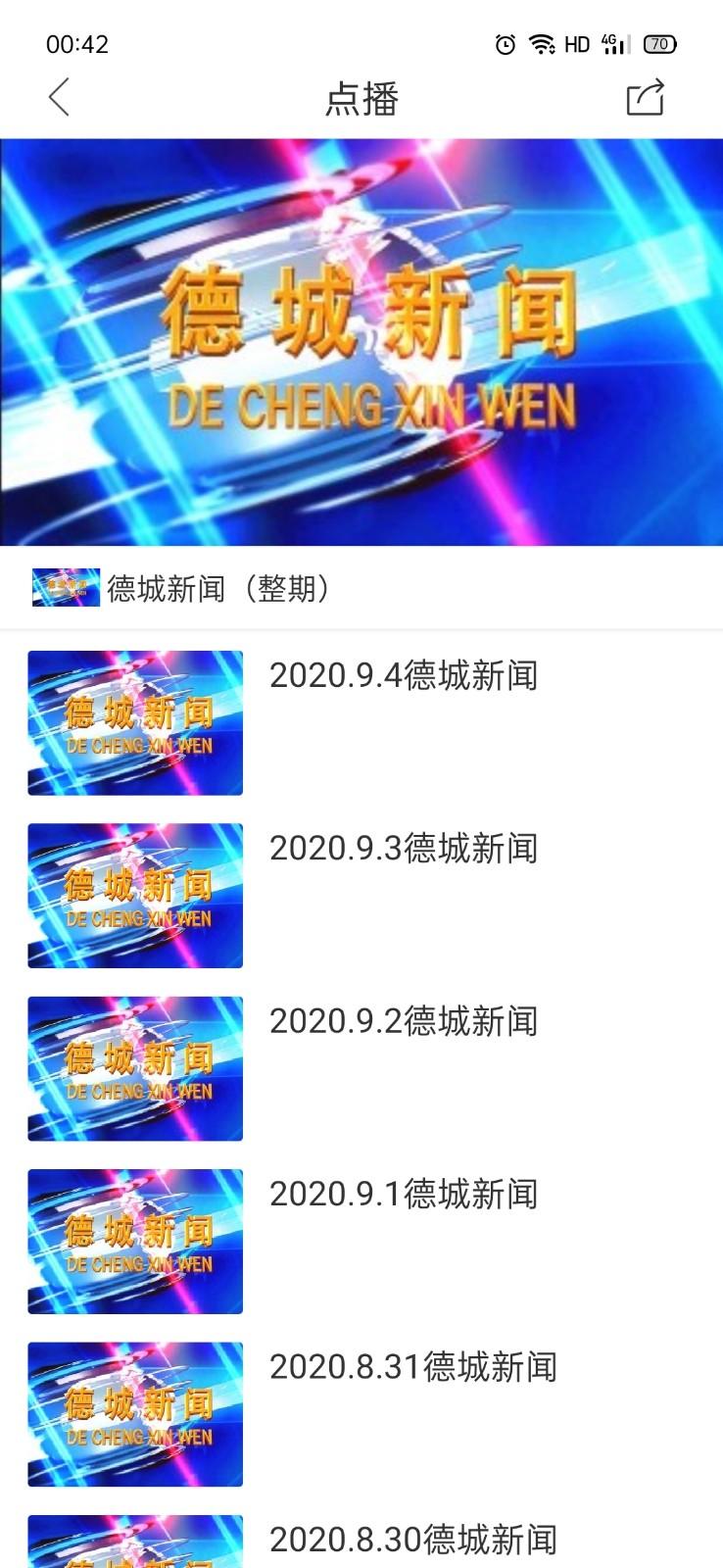Tap the 2020.9.4 episode thumbnail
This screenshot has width=723, height=1568.
[x=135, y=721]
